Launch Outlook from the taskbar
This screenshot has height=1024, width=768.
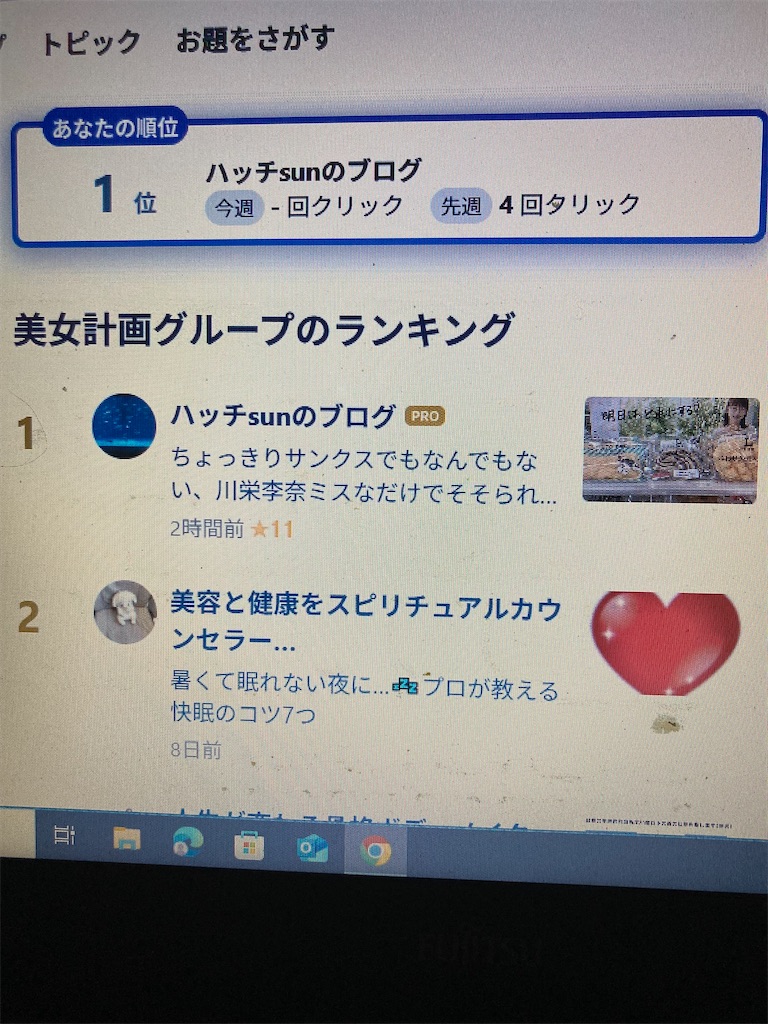coord(312,849)
